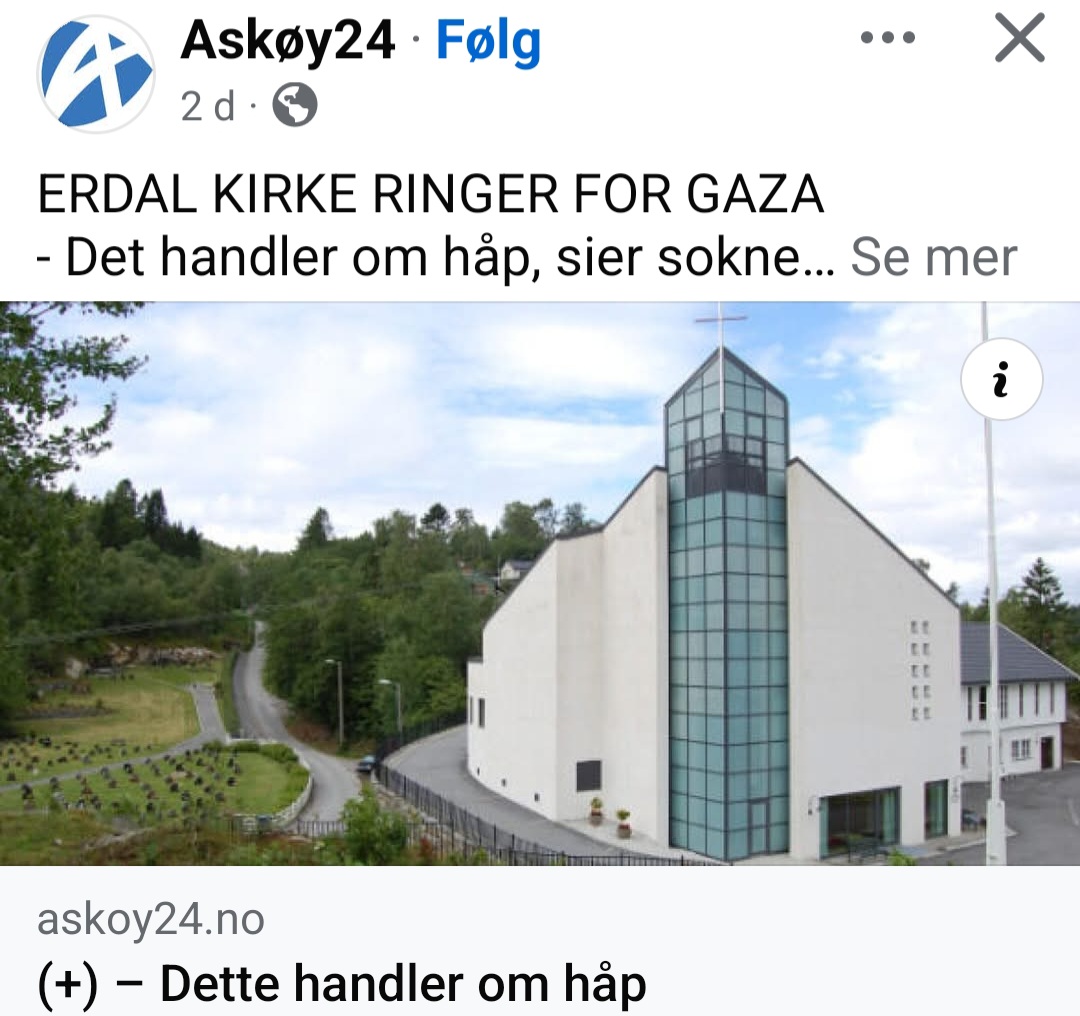
Task: Open the Askøy24 profile picture
Action: (x=96, y=74)
